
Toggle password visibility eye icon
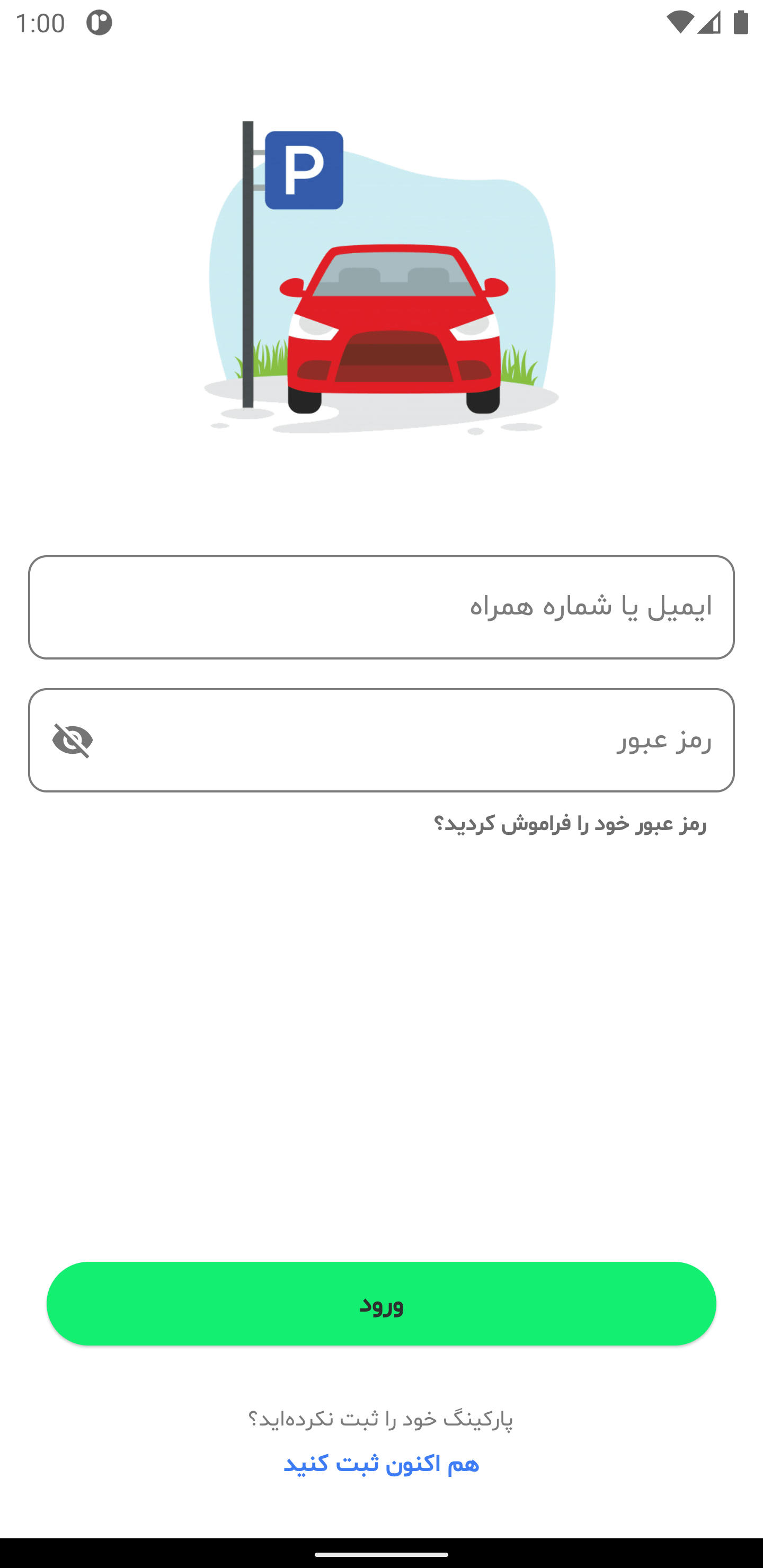(x=73, y=740)
